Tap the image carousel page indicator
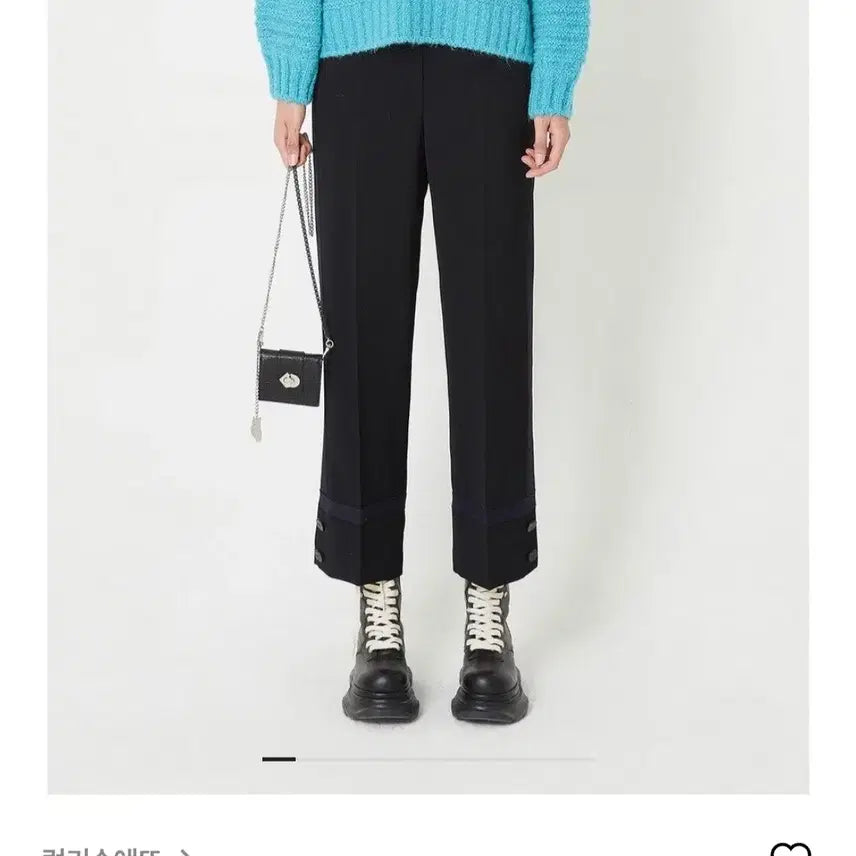 tap(428, 759)
